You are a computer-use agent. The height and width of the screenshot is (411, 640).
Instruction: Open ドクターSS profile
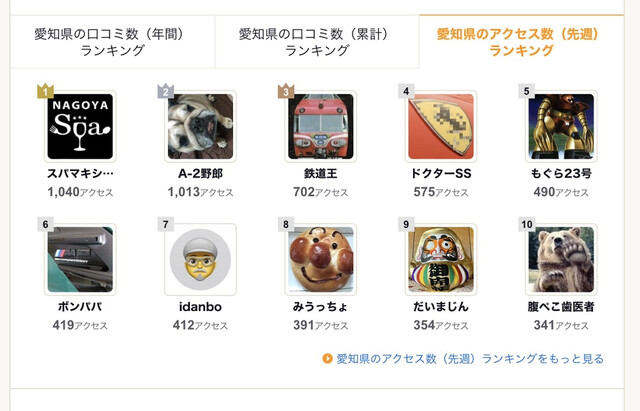[x=441, y=127]
